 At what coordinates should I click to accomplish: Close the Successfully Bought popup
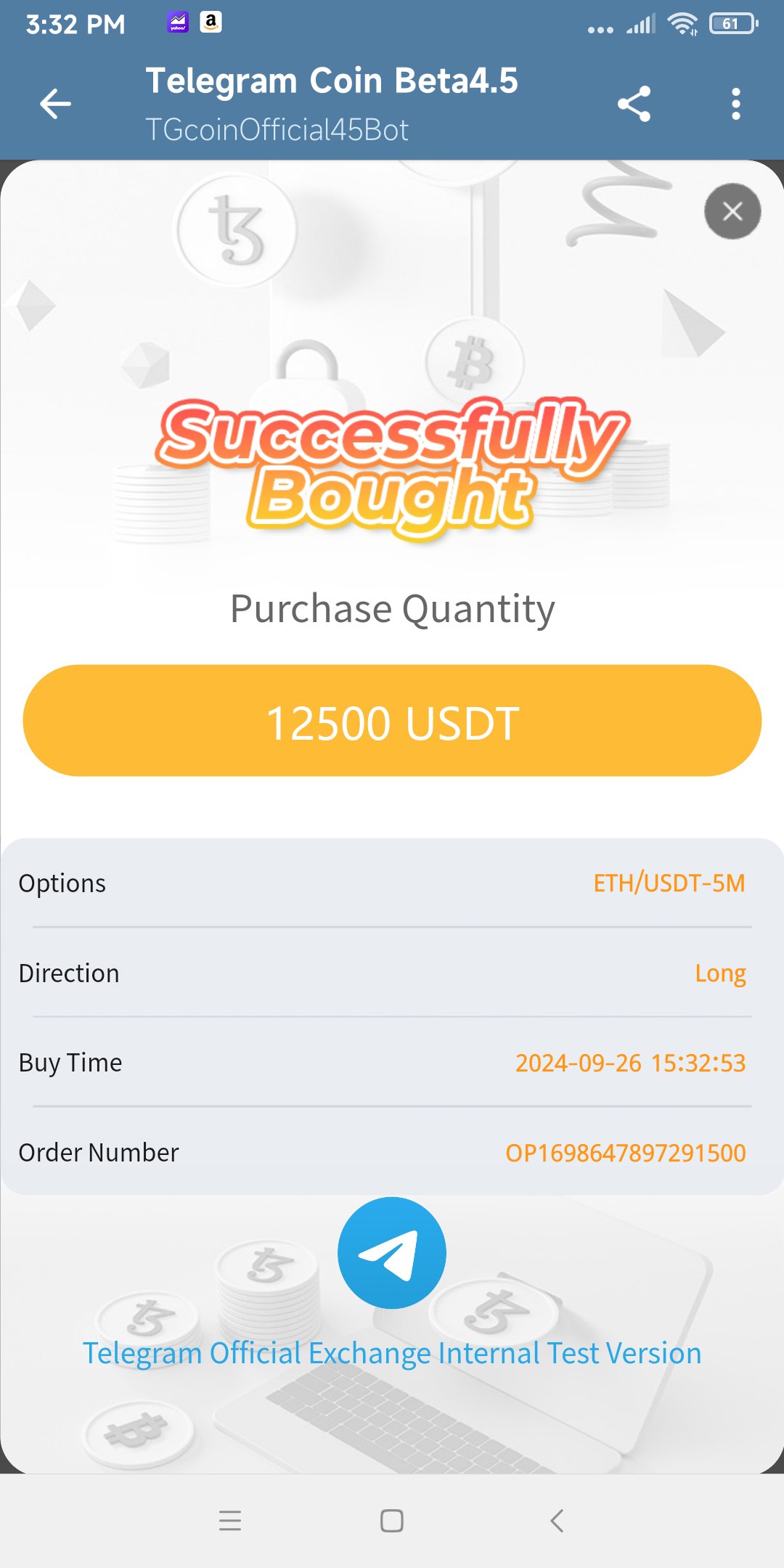(732, 211)
